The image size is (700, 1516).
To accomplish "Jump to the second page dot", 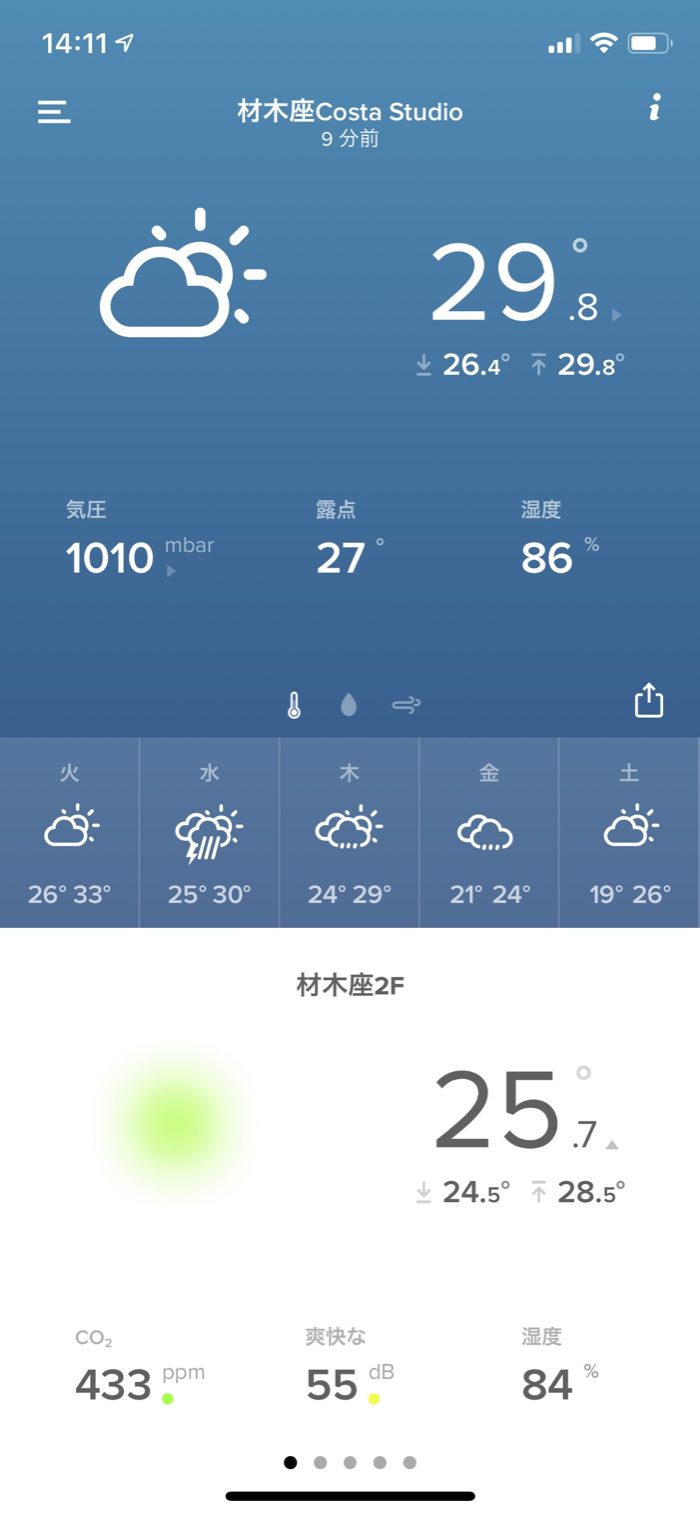I will pos(320,1462).
